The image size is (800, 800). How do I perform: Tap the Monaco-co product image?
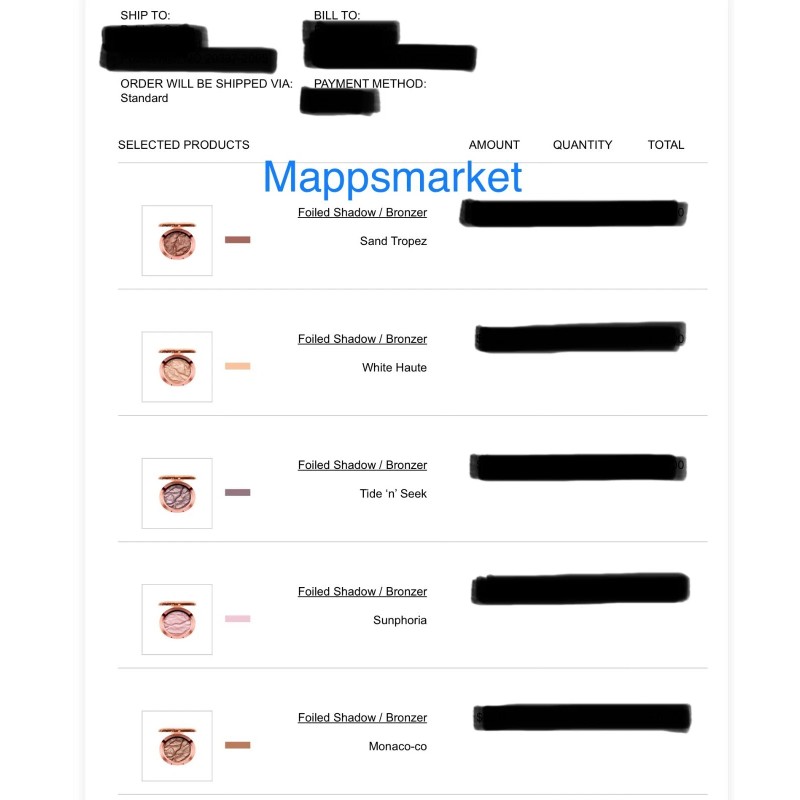click(177, 746)
